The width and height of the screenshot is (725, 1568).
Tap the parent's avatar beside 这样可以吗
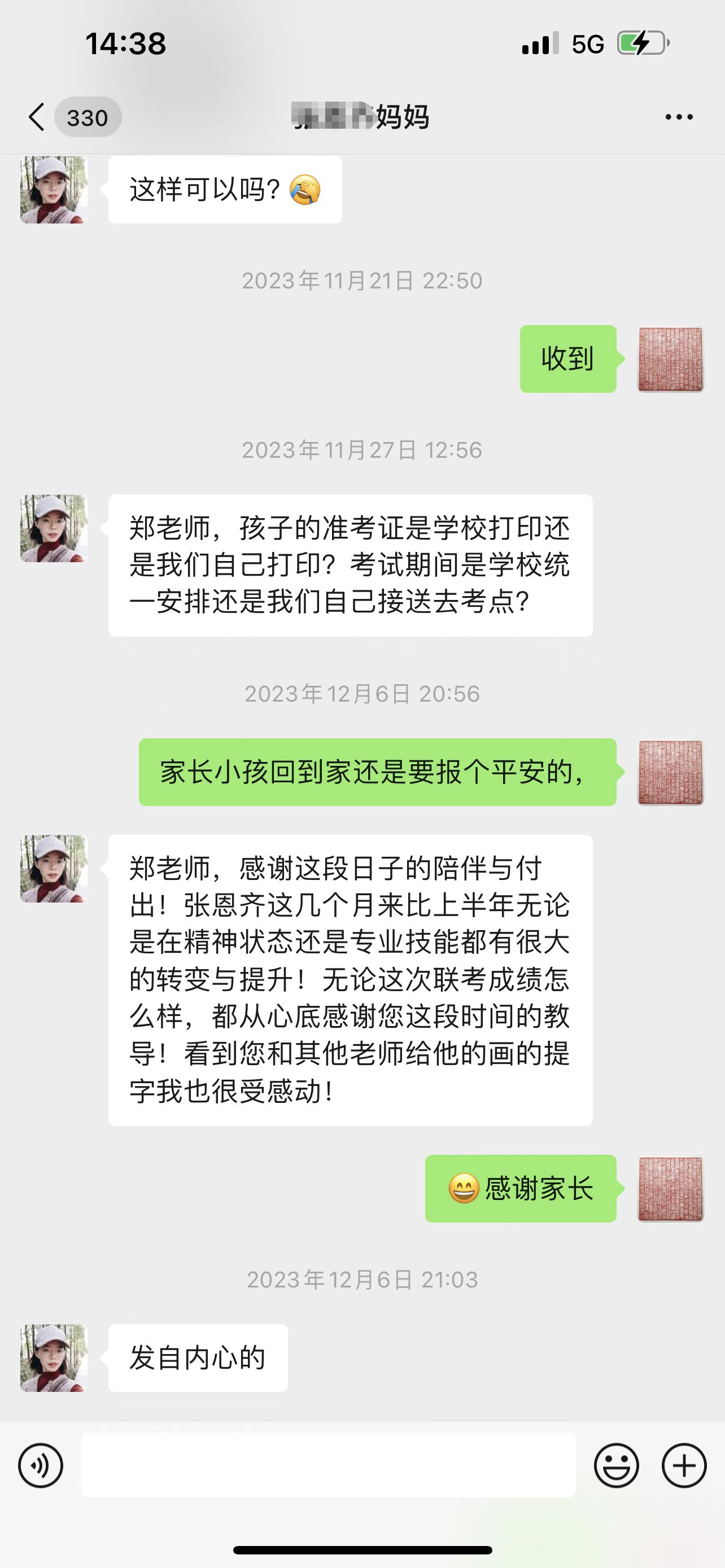[54, 190]
